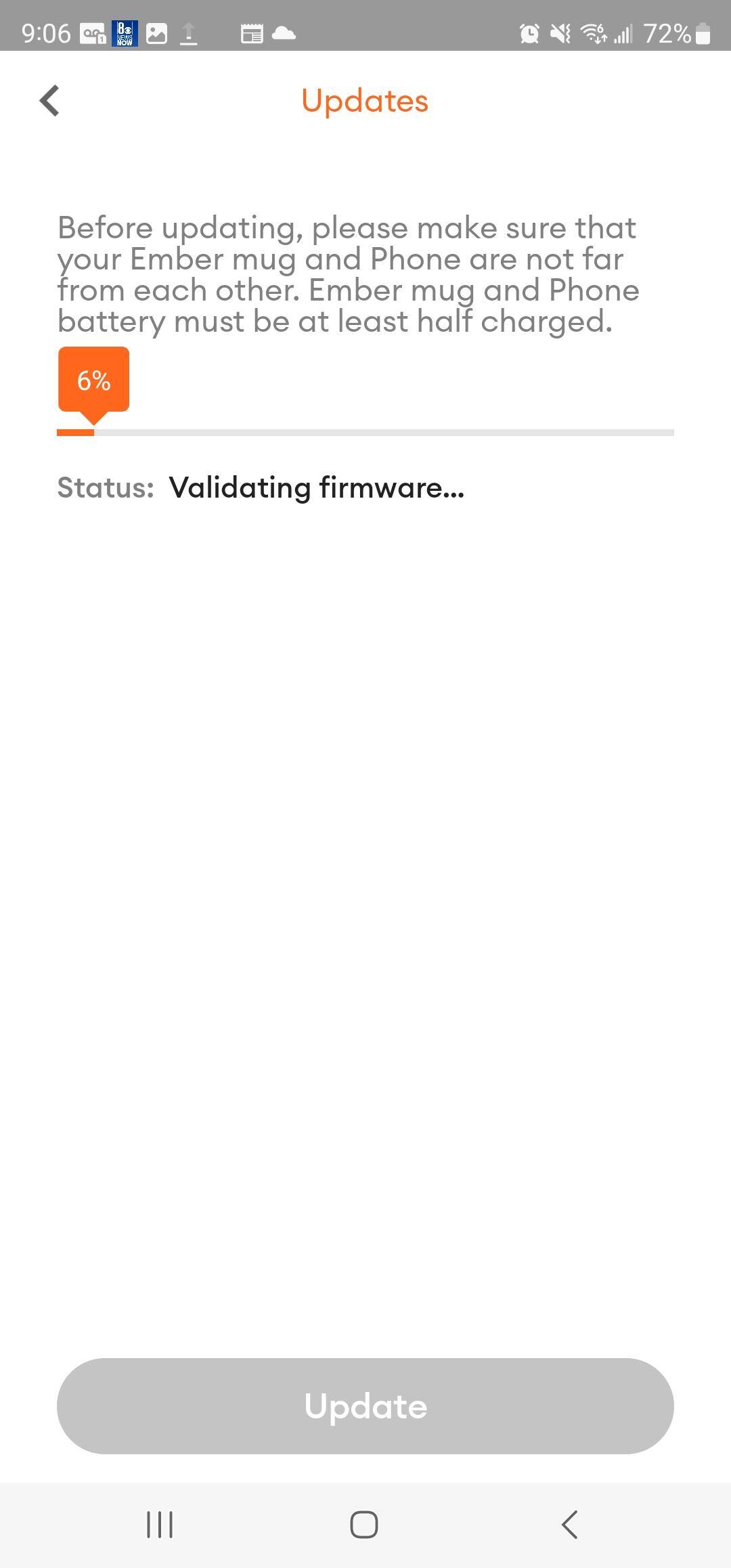
Task: Go back from the Updates screen
Action: (x=50, y=101)
